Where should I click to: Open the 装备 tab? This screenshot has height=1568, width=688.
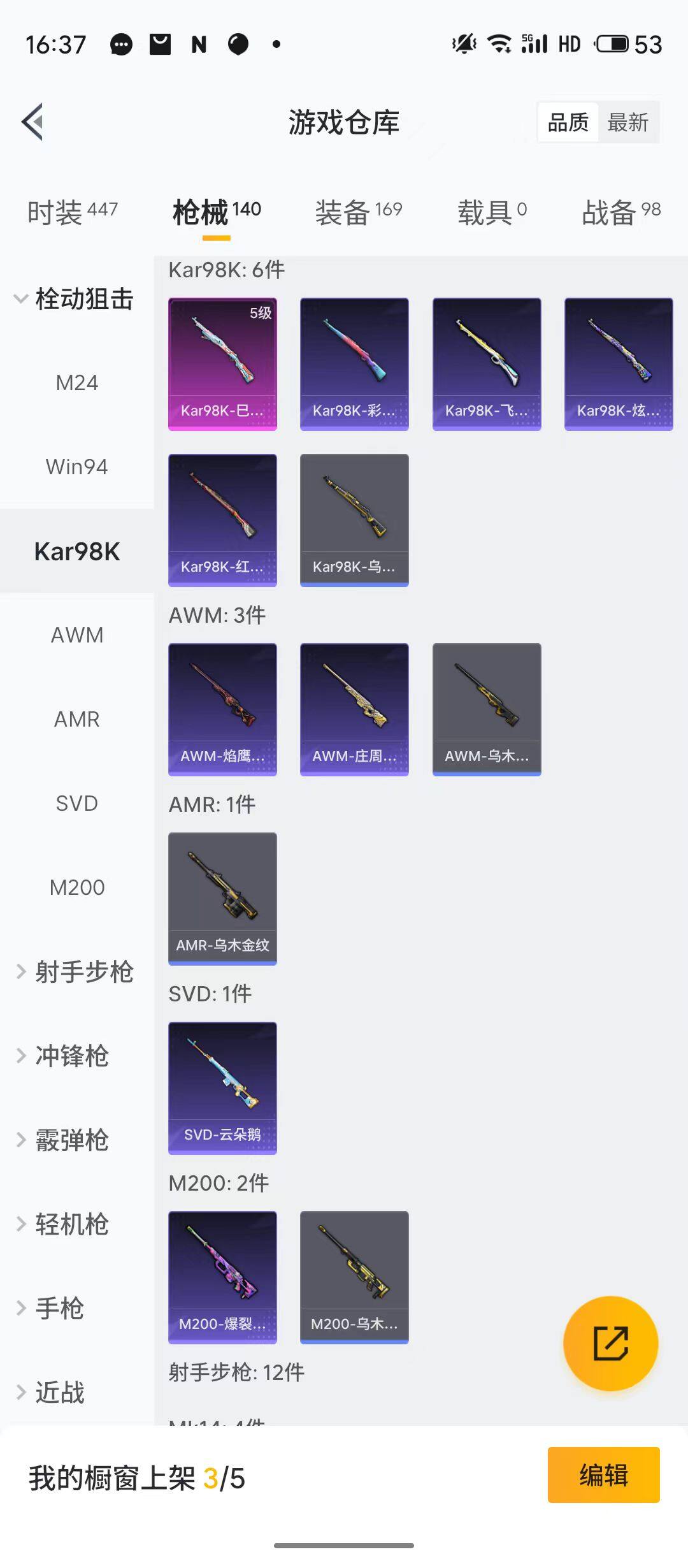point(358,212)
